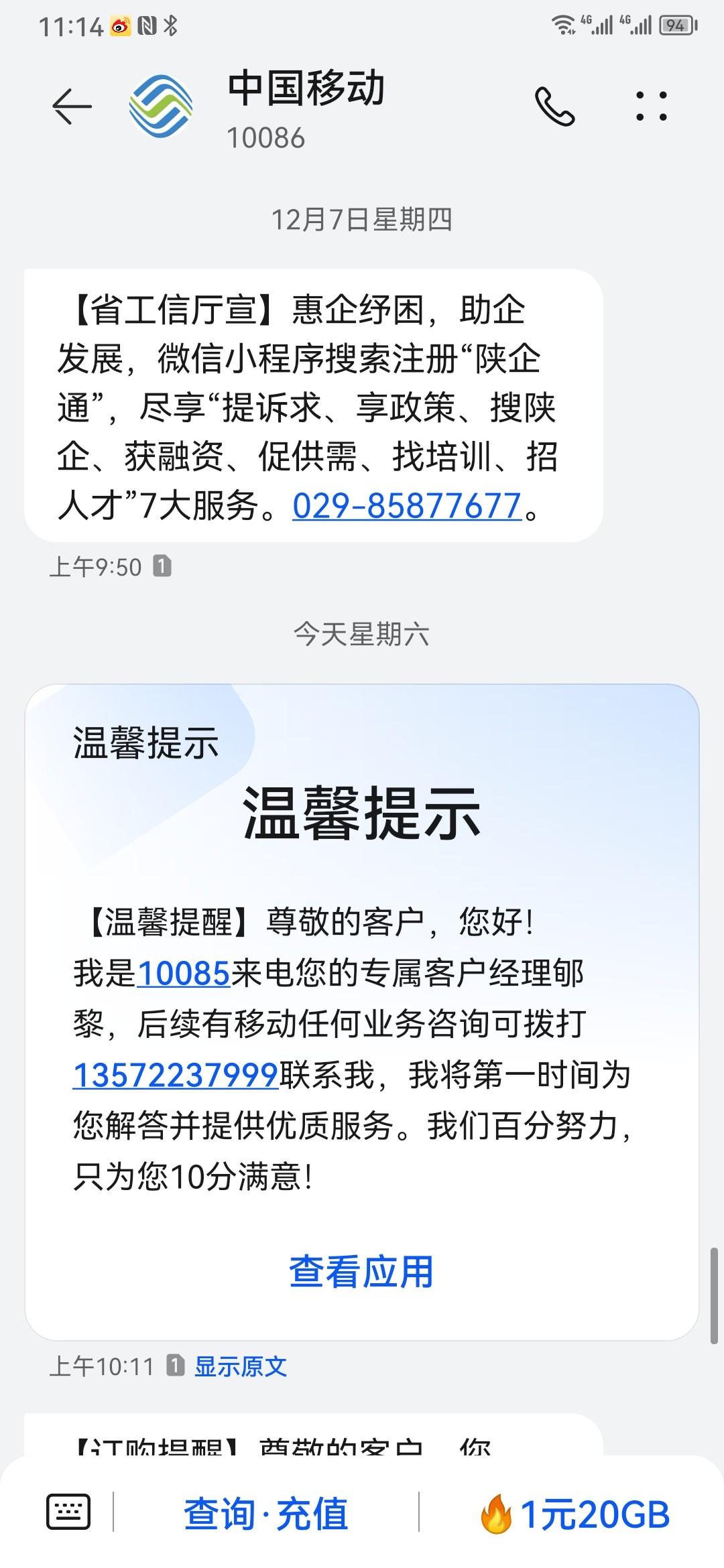Open the four-dot overflow menu

(x=652, y=107)
